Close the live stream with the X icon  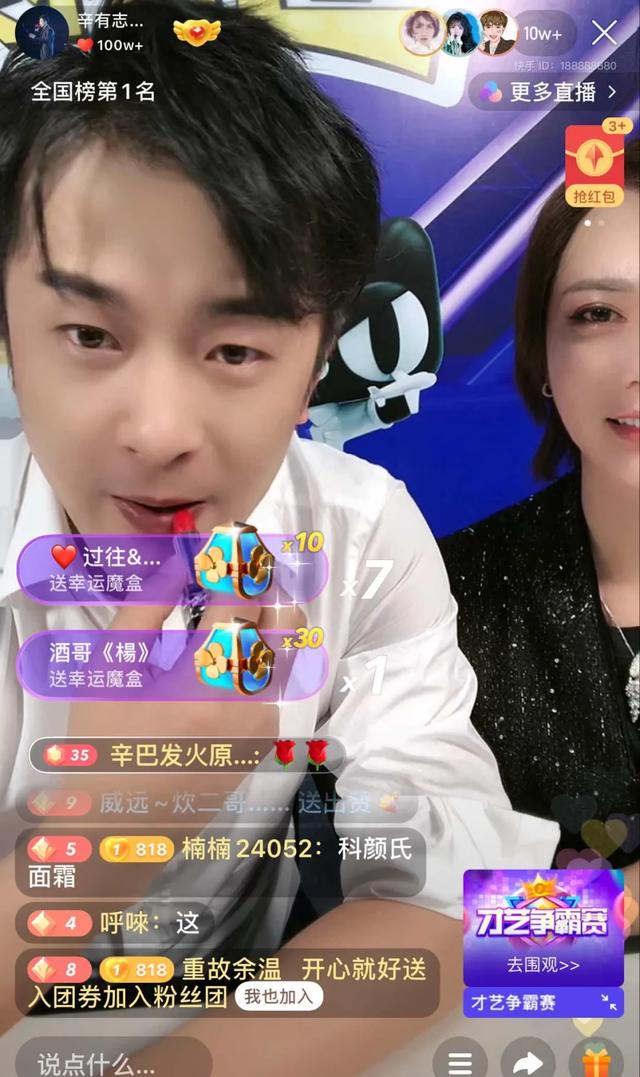click(x=604, y=33)
